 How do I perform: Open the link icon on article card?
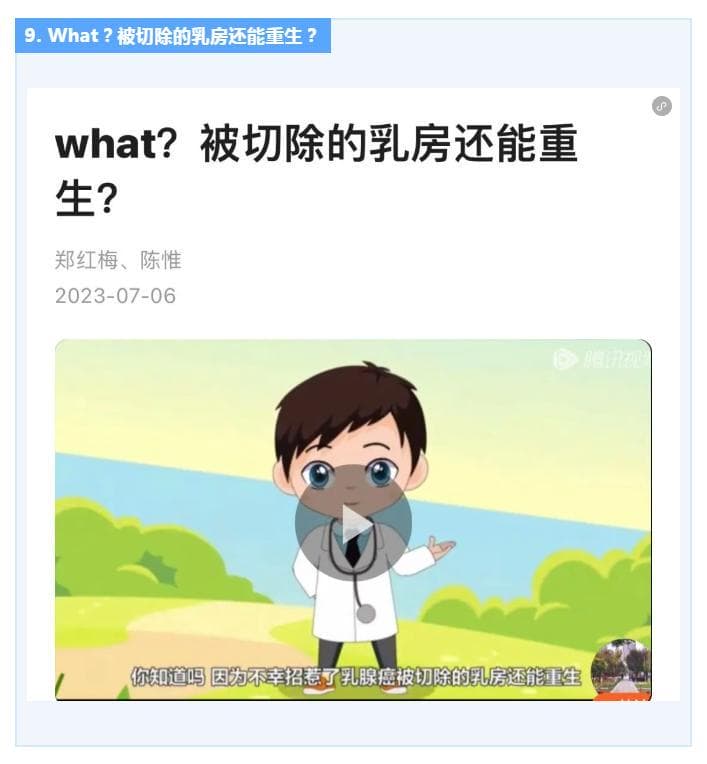661,106
